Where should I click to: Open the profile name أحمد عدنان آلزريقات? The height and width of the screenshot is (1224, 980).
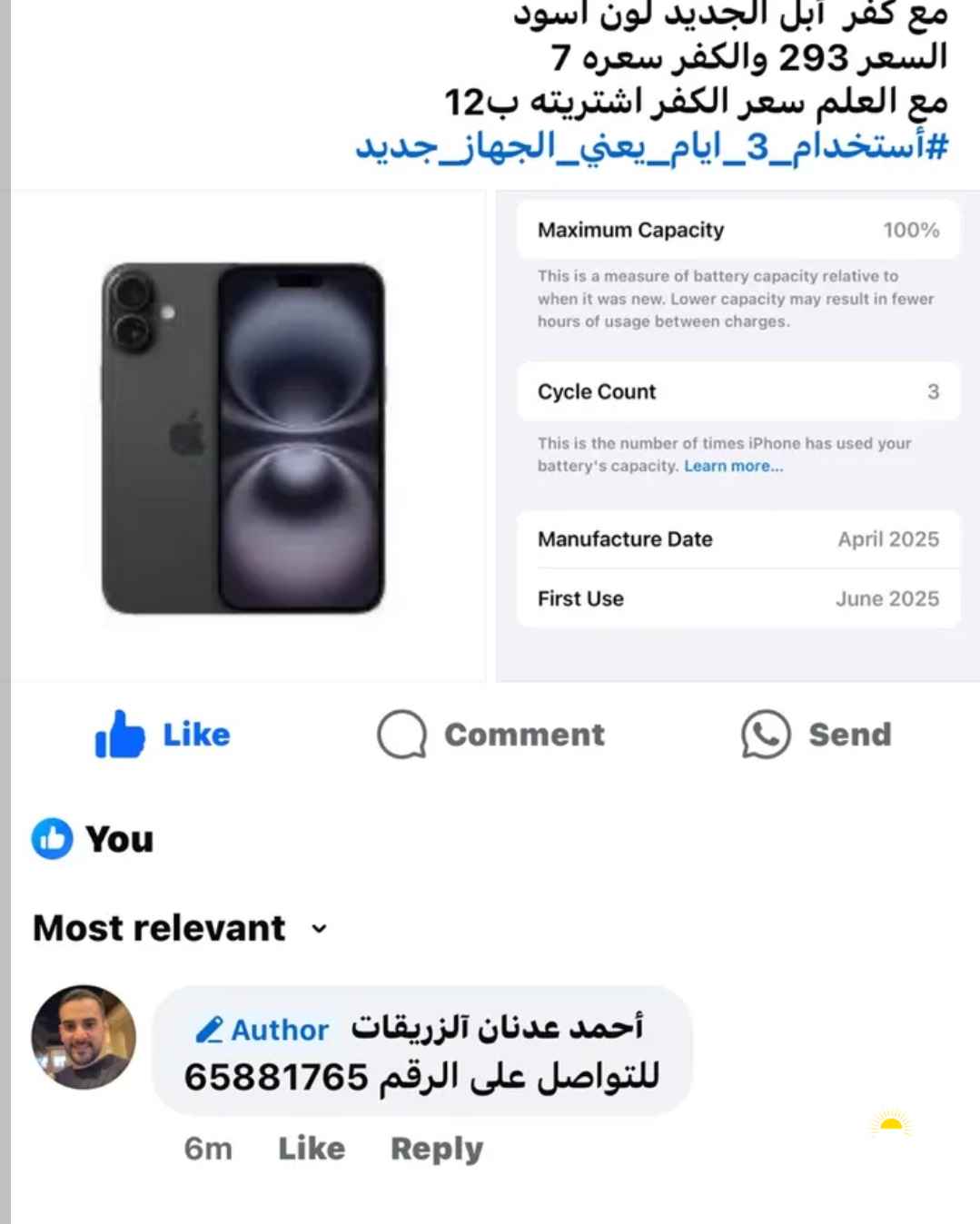(x=497, y=1028)
